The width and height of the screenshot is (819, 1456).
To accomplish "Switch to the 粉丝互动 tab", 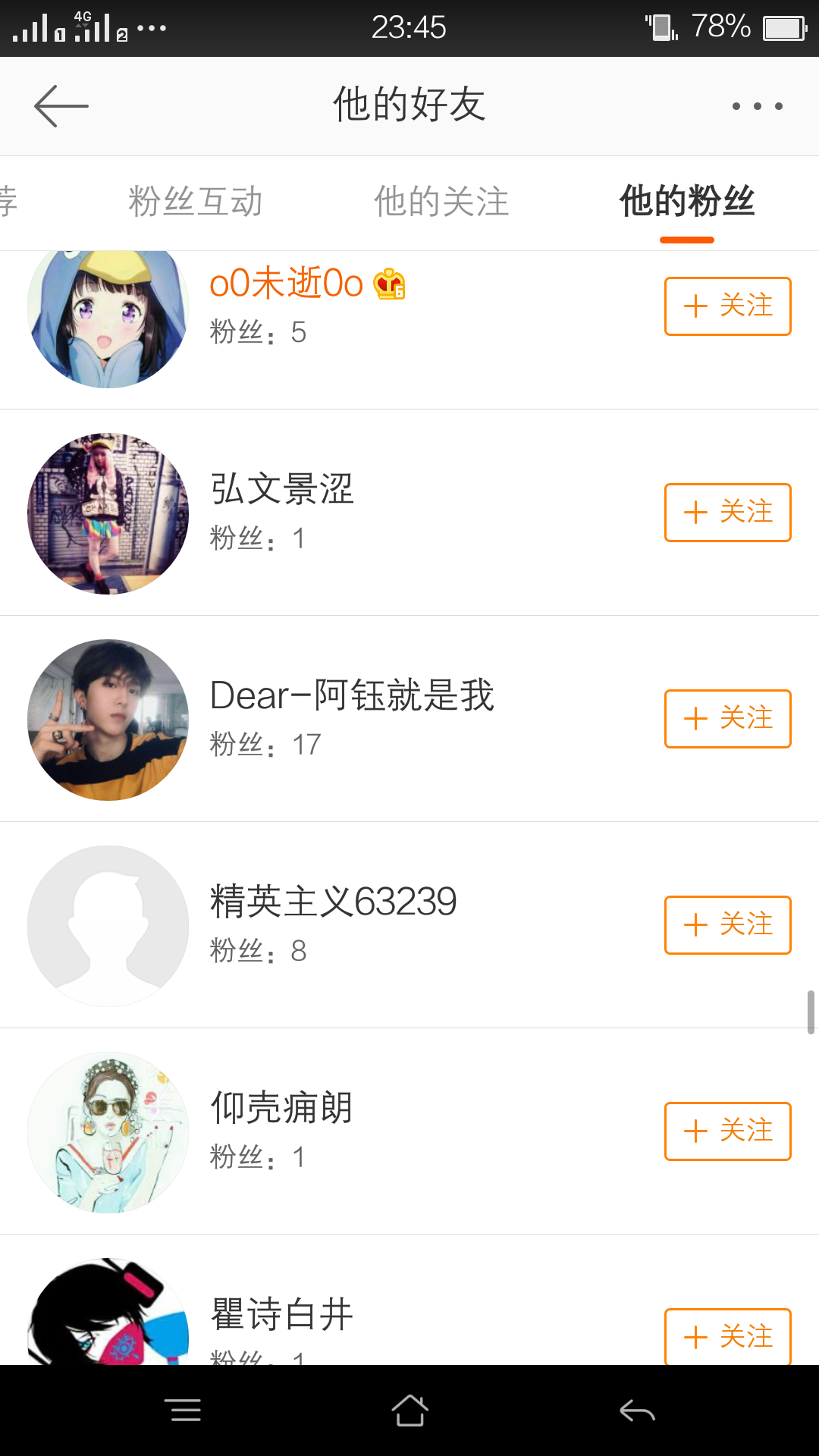I will [x=195, y=202].
